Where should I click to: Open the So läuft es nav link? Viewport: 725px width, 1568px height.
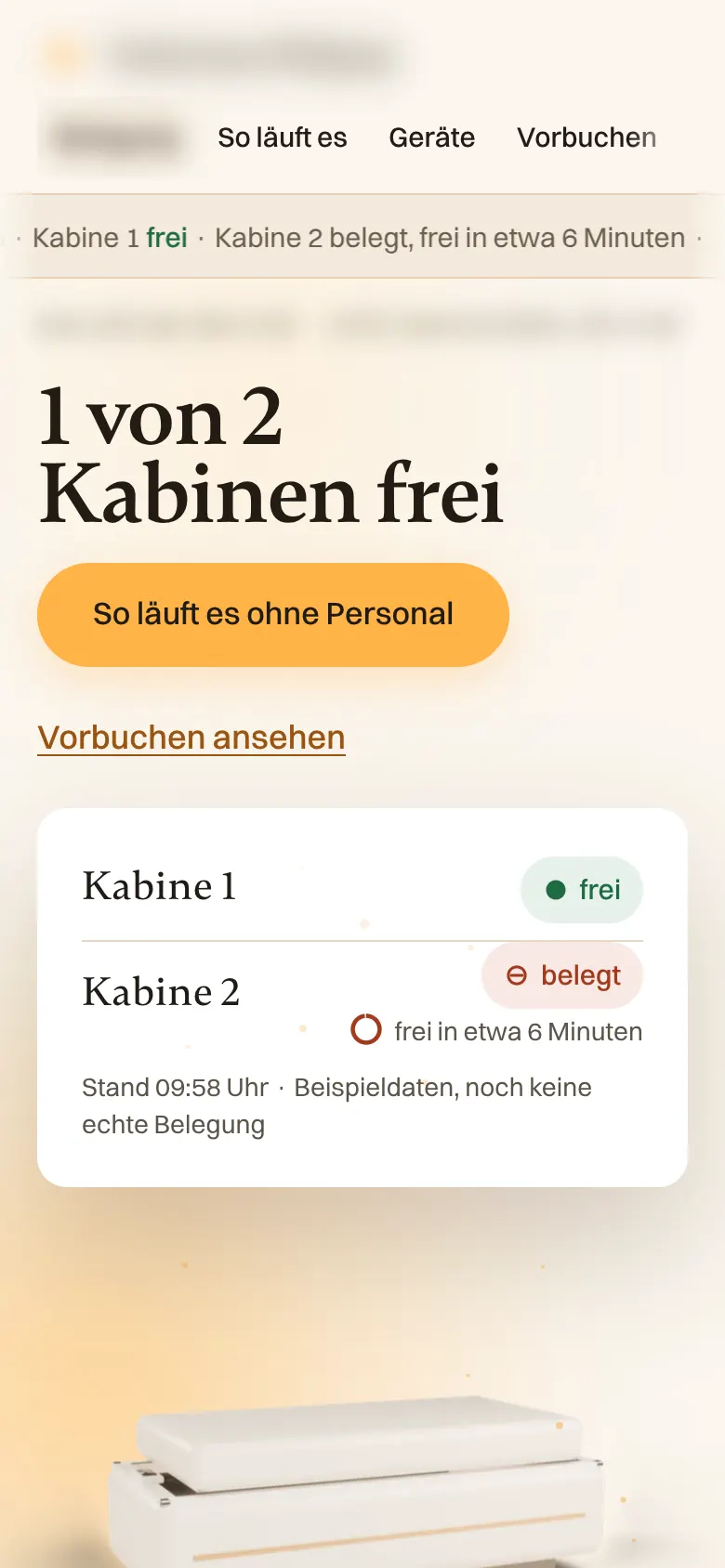click(x=282, y=137)
